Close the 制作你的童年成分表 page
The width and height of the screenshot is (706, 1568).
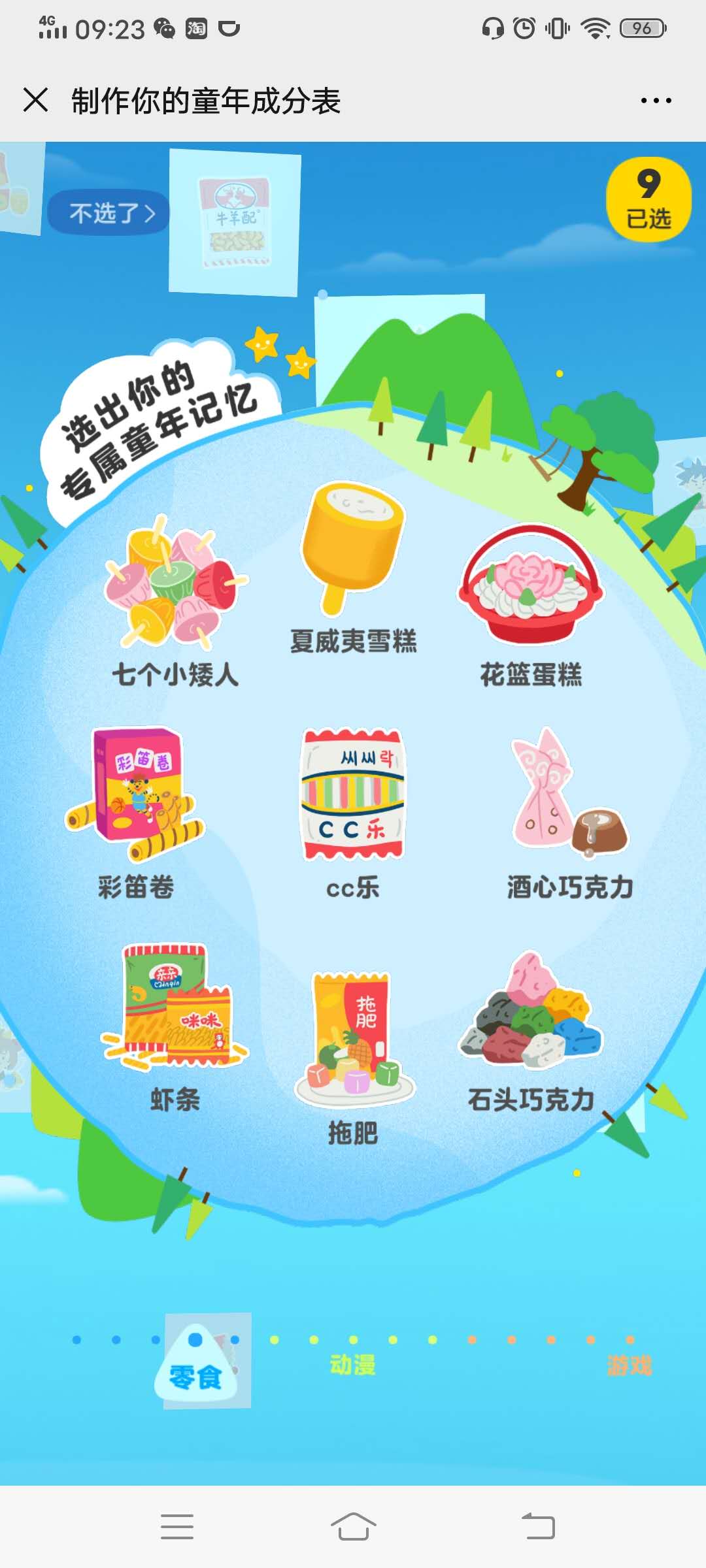point(36,101)
